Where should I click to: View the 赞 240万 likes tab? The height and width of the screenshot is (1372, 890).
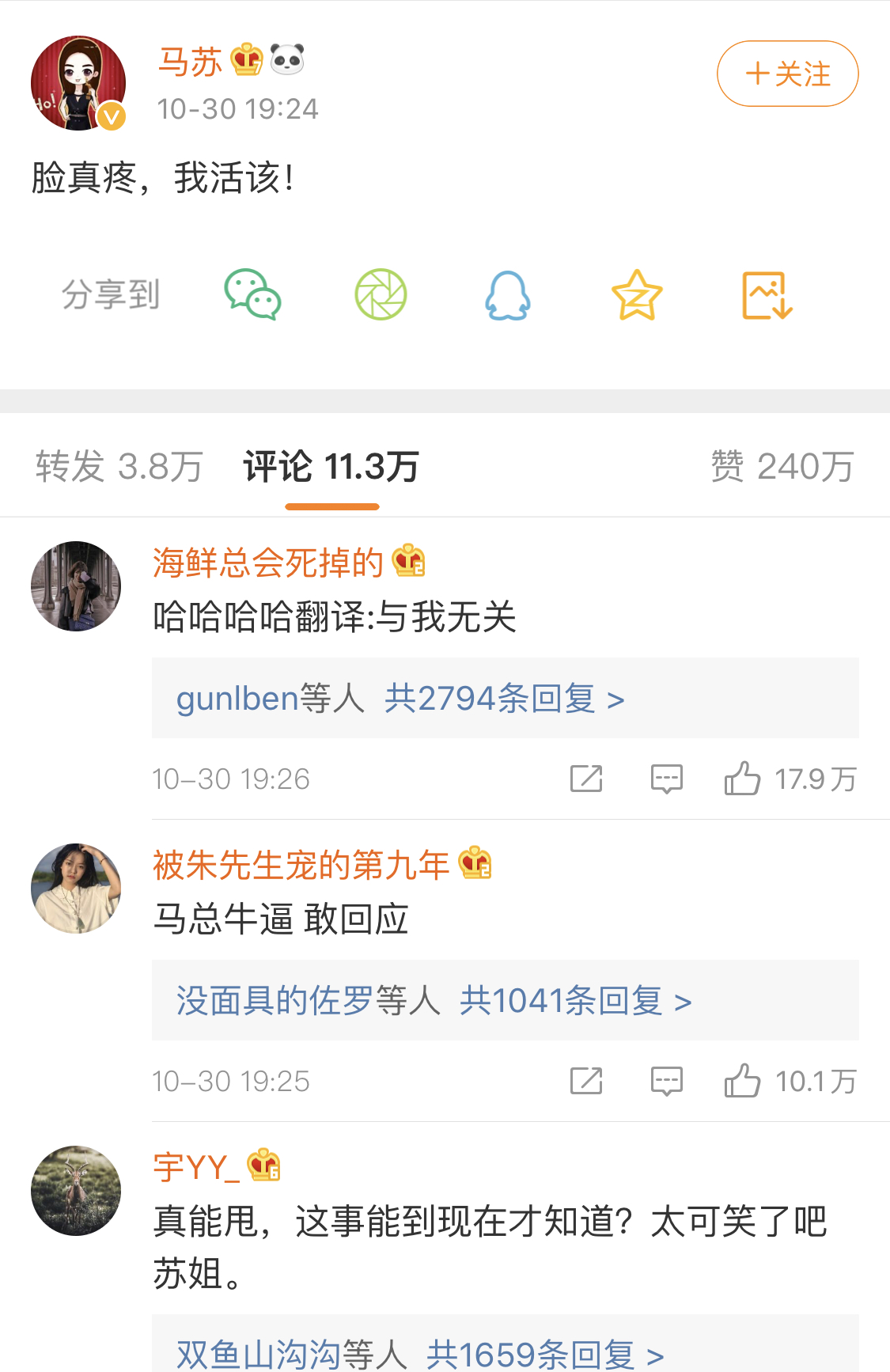[782, 467]
